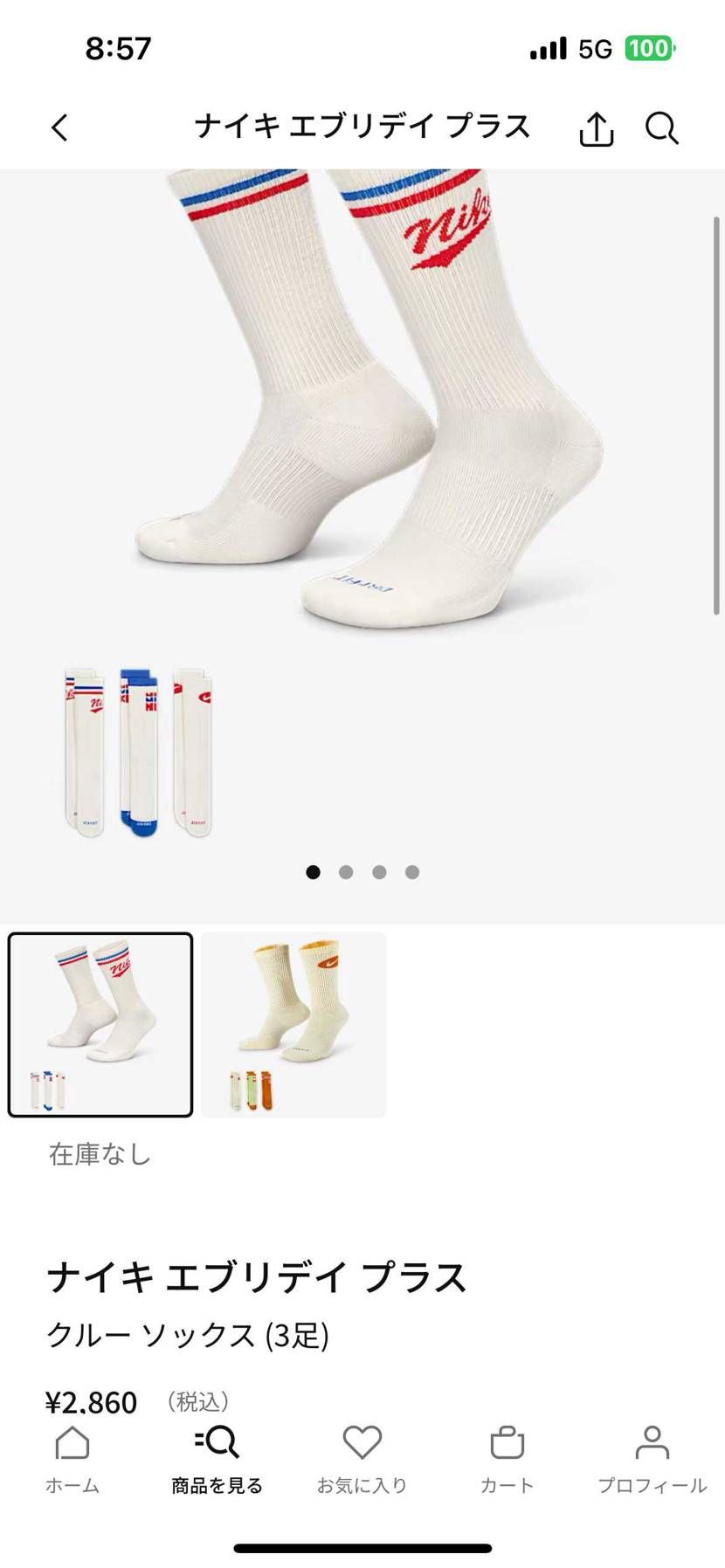Select the second carousel dot
The width and height of the screenshot is (725, 1568).
pyautogui.click(x=346, y=871)
